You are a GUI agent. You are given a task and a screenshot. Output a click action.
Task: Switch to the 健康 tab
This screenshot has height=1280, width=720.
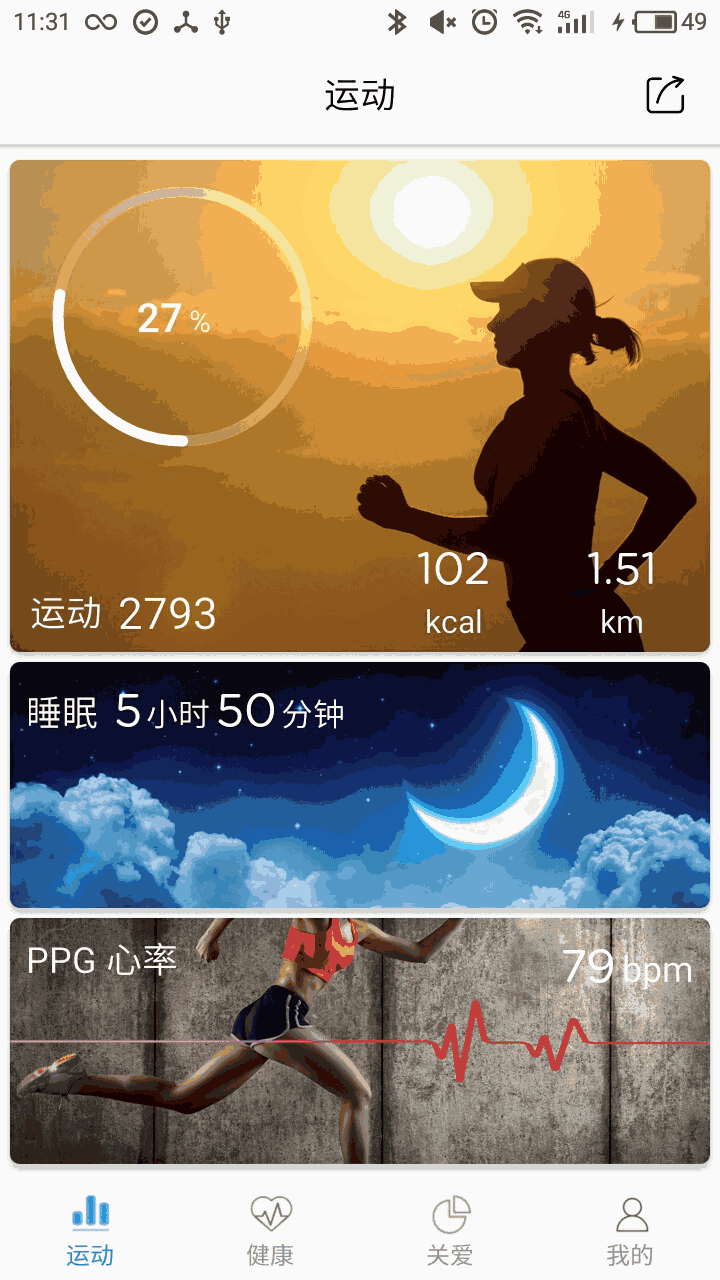[x=270, y=1230]
